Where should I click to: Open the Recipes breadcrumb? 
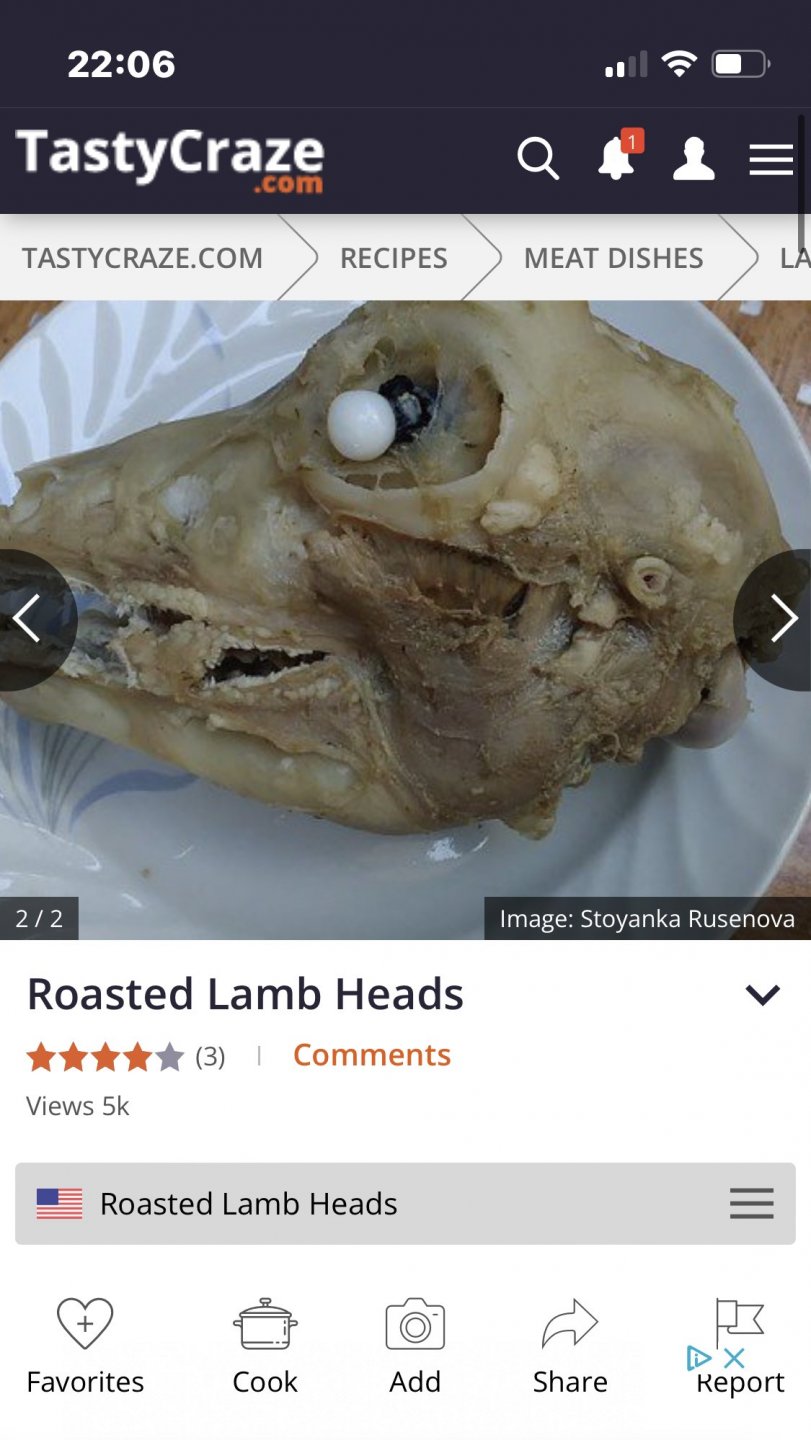pos(393,258)
